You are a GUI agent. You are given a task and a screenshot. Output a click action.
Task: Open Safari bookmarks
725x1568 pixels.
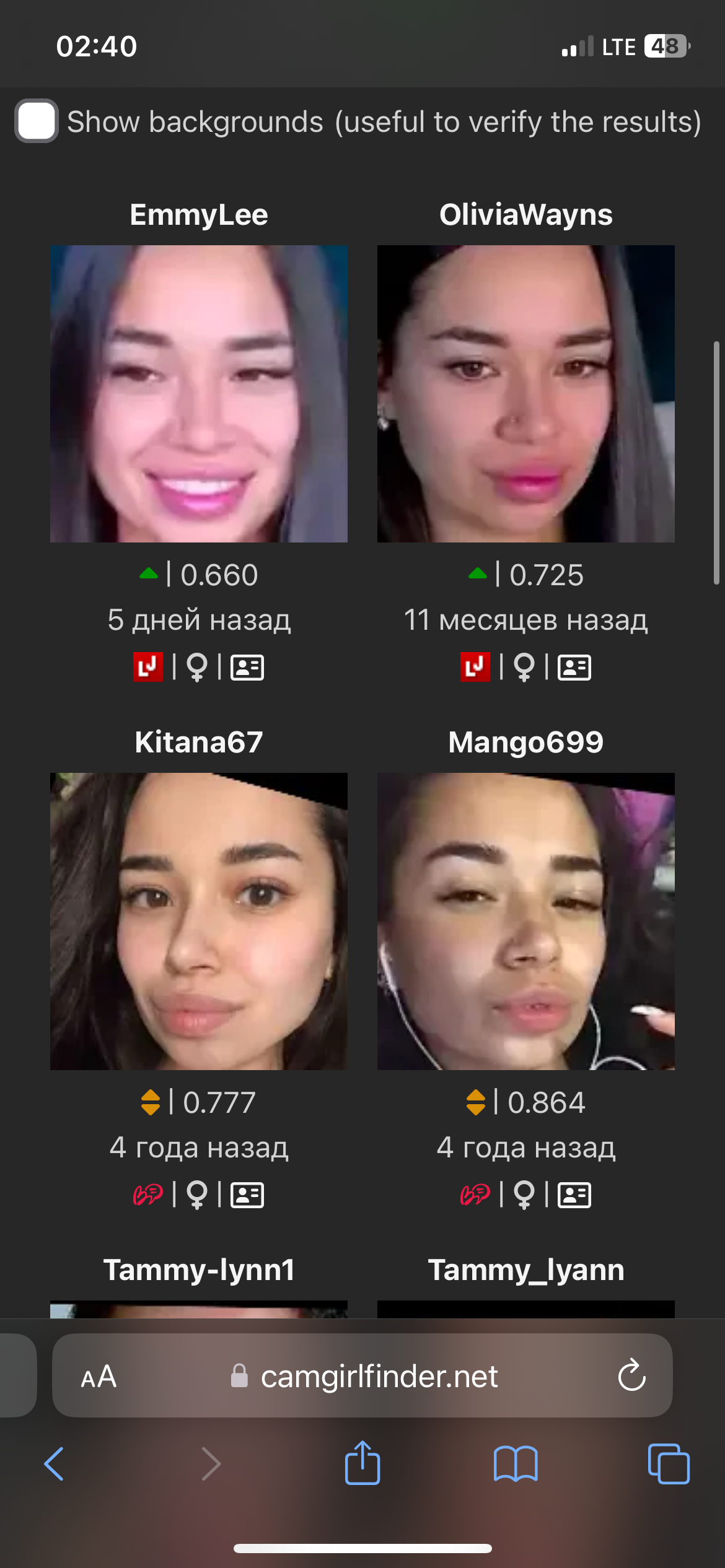point(516,1464)
